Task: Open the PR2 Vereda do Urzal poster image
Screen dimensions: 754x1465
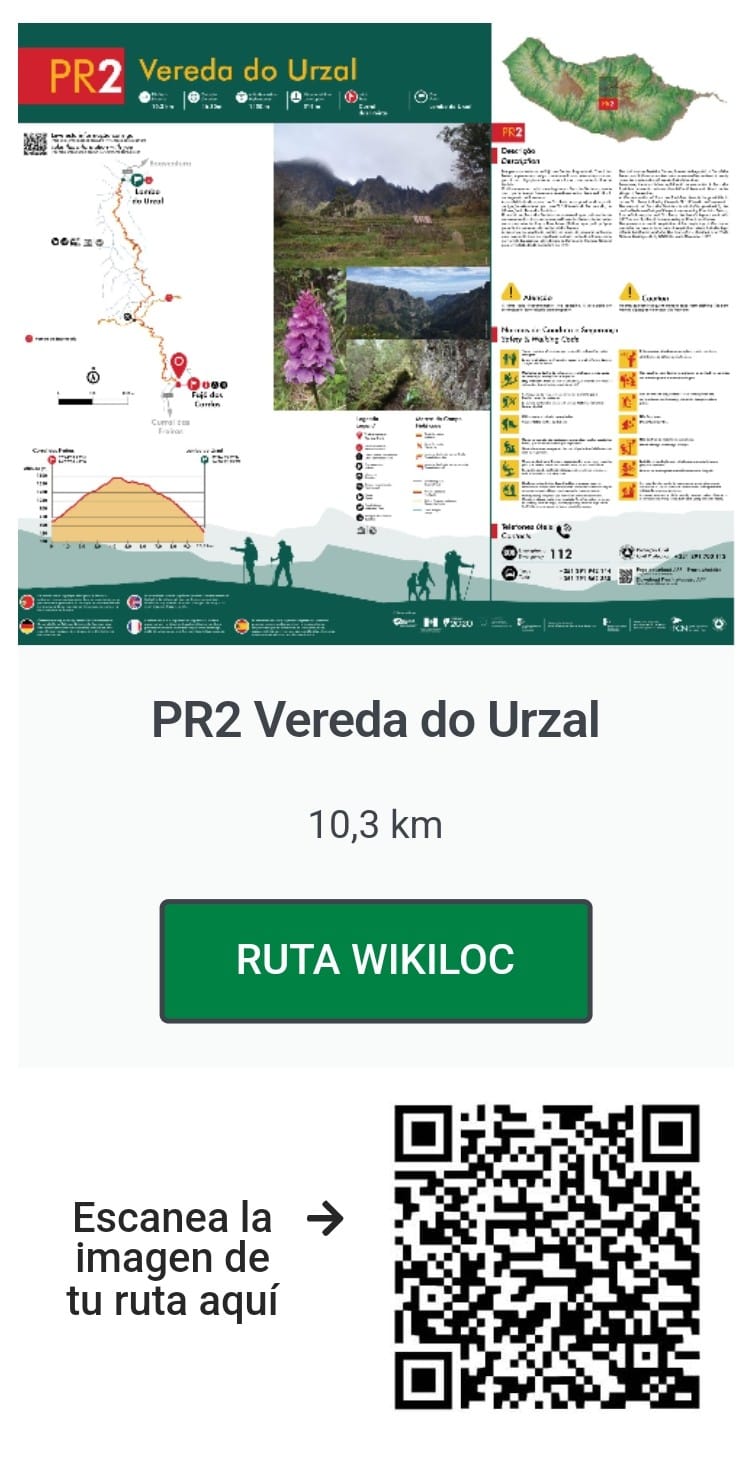Action: point(376,334)
